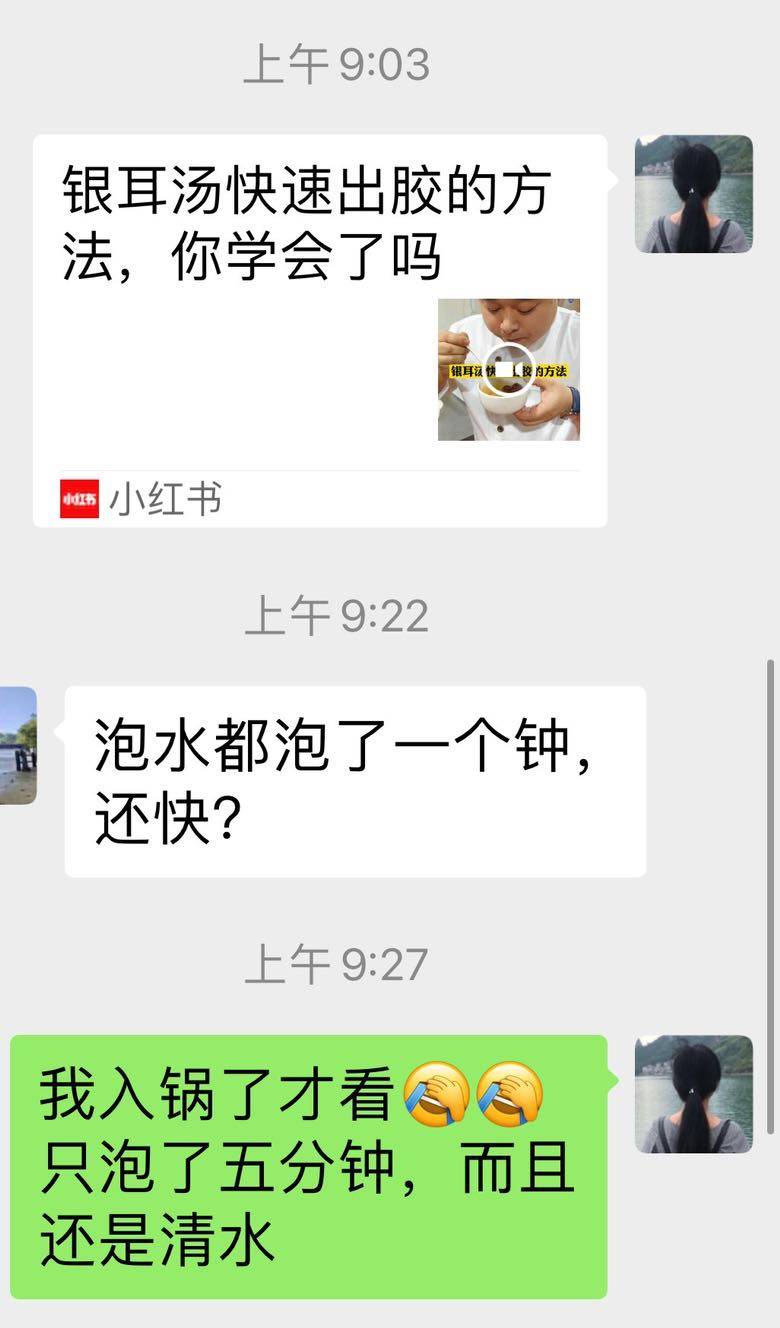The height and width of the screenshot is (1328, 780).
Task: Open sender's avatar next to 我入锅了才看 message
Action: pos(693,1094)
